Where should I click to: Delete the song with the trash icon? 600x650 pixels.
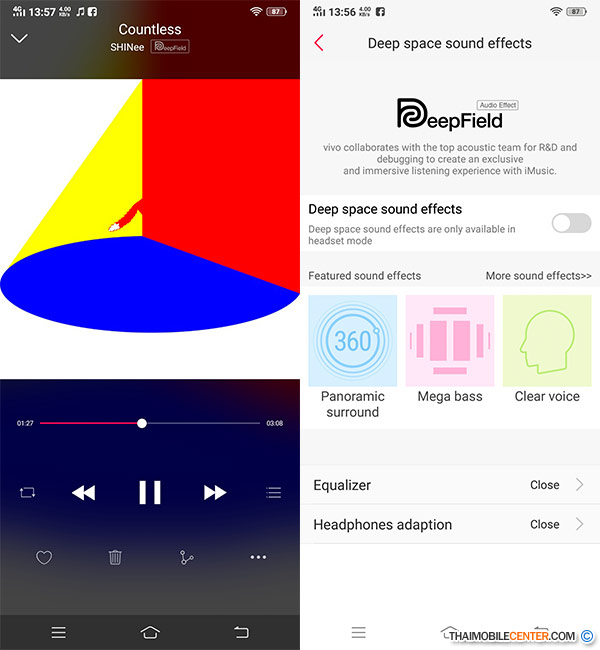pyautogui.click(x=115, y=558)
